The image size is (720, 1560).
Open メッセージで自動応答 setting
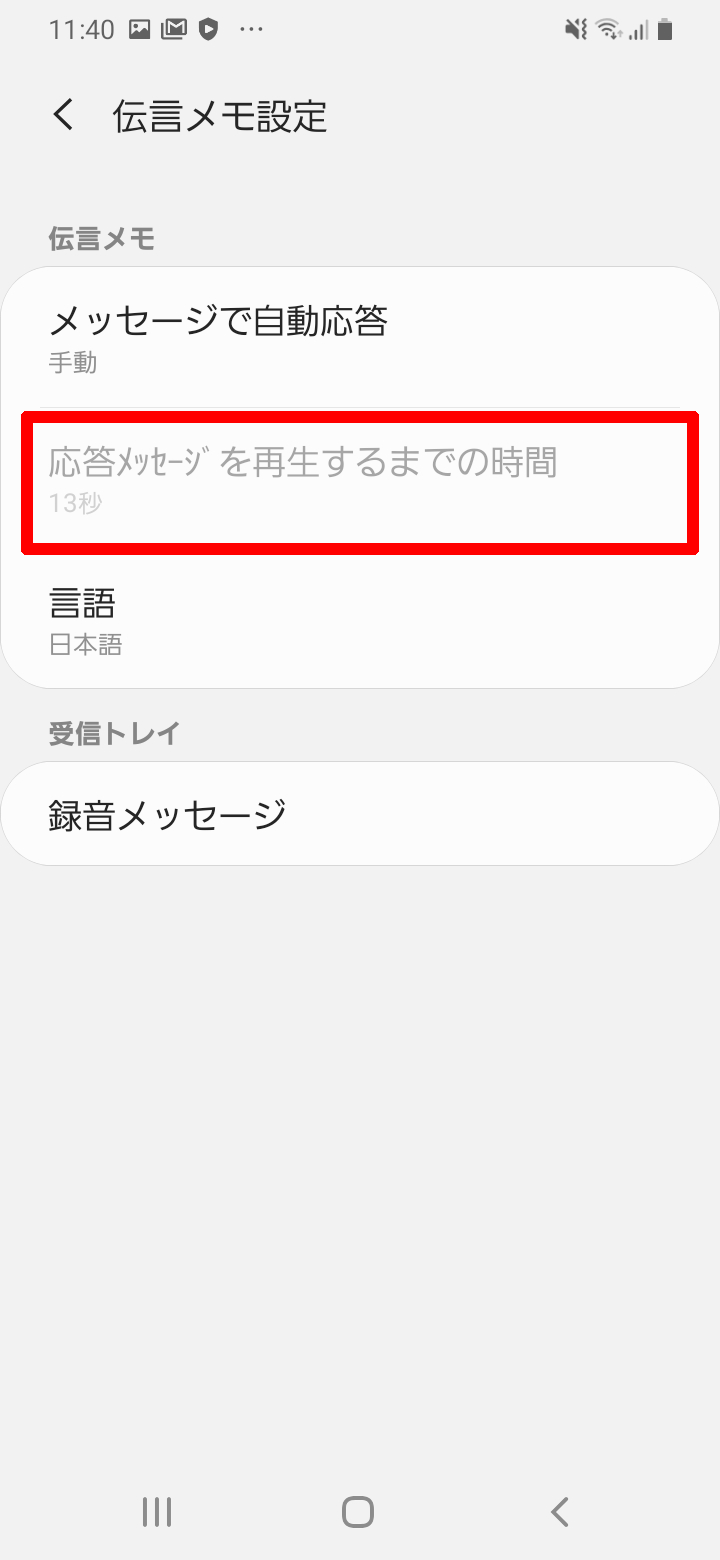coord(360,338)
